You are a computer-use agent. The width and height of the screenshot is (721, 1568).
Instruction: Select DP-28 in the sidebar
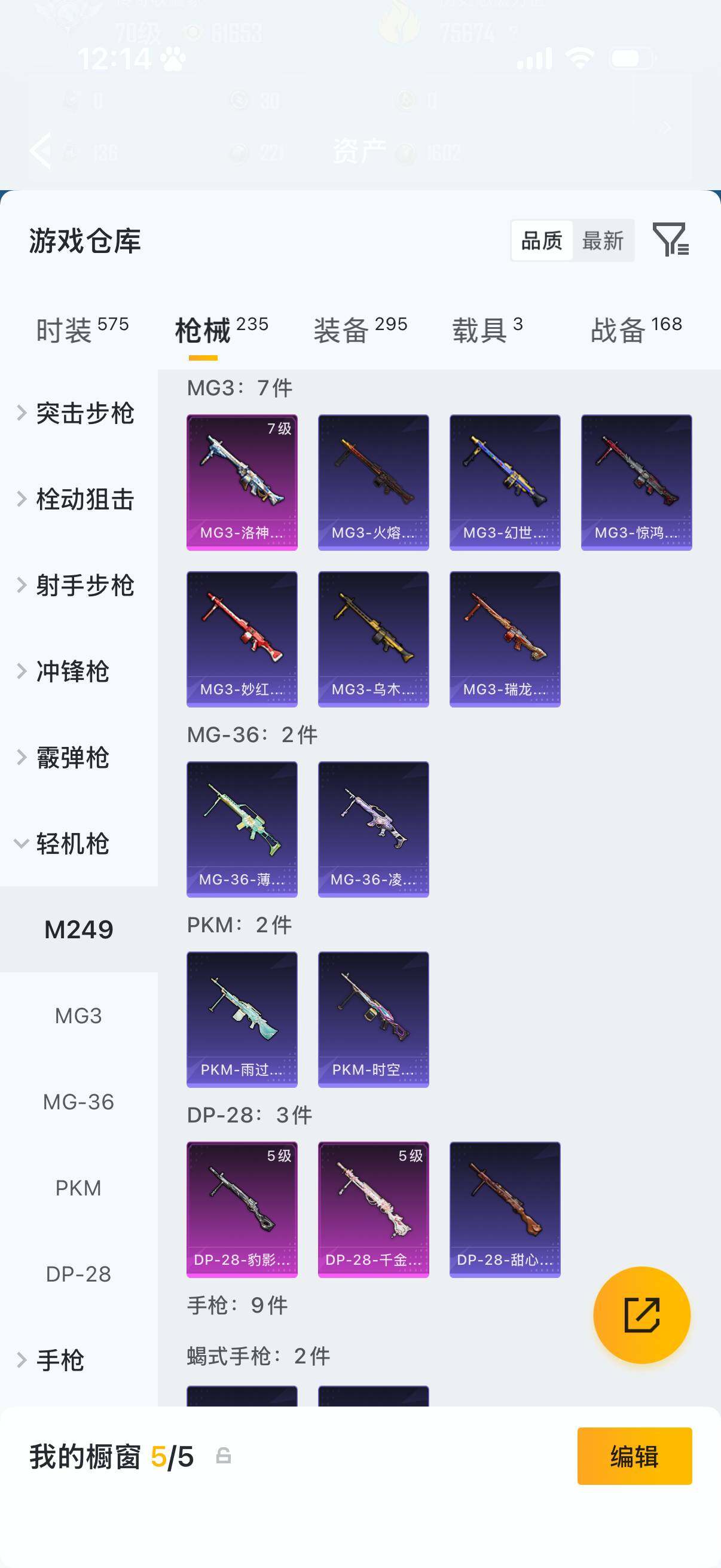tap(78, 1274)
